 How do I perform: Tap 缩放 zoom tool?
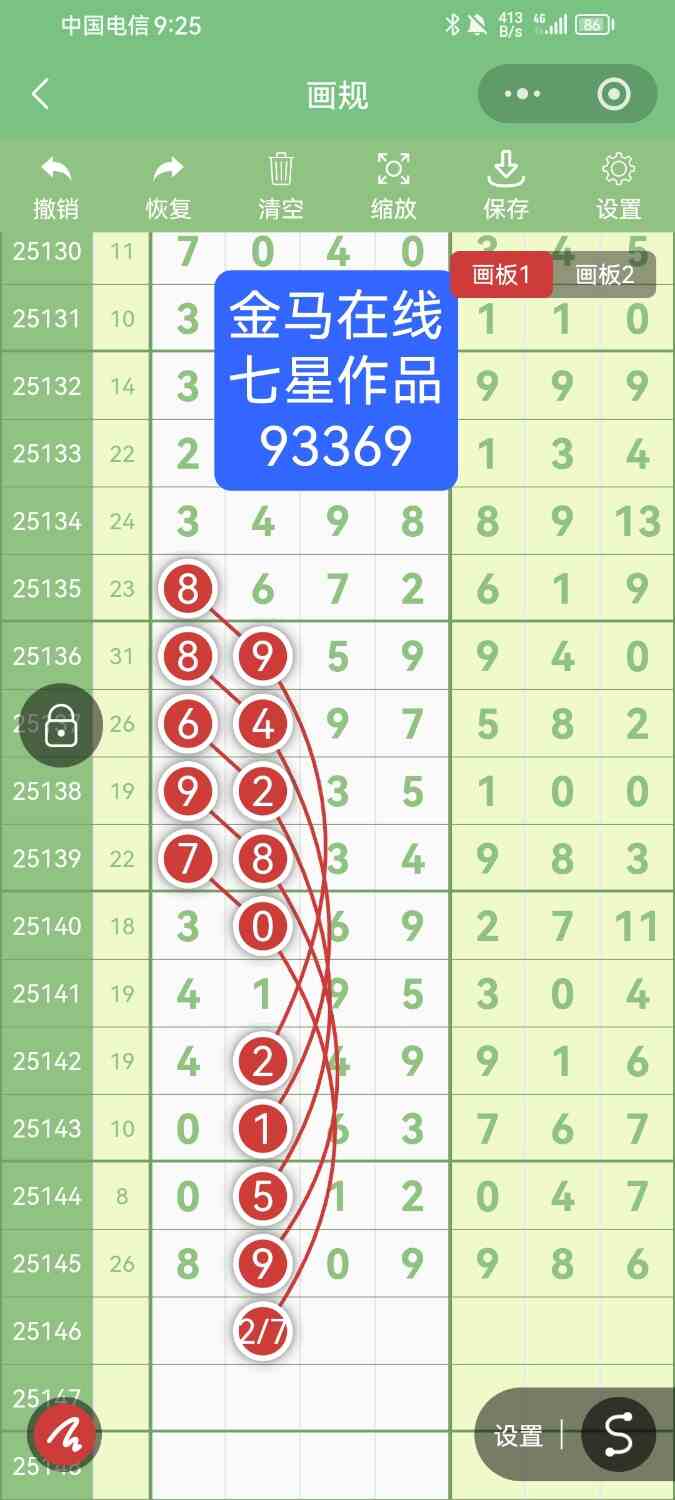[394, 187]
